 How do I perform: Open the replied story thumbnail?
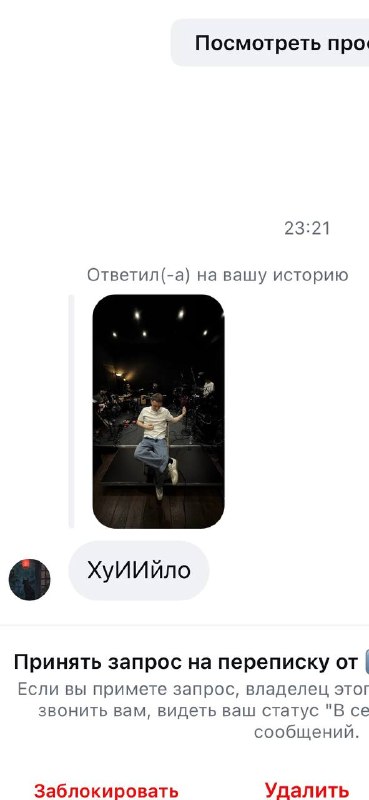tap(158, 411)
